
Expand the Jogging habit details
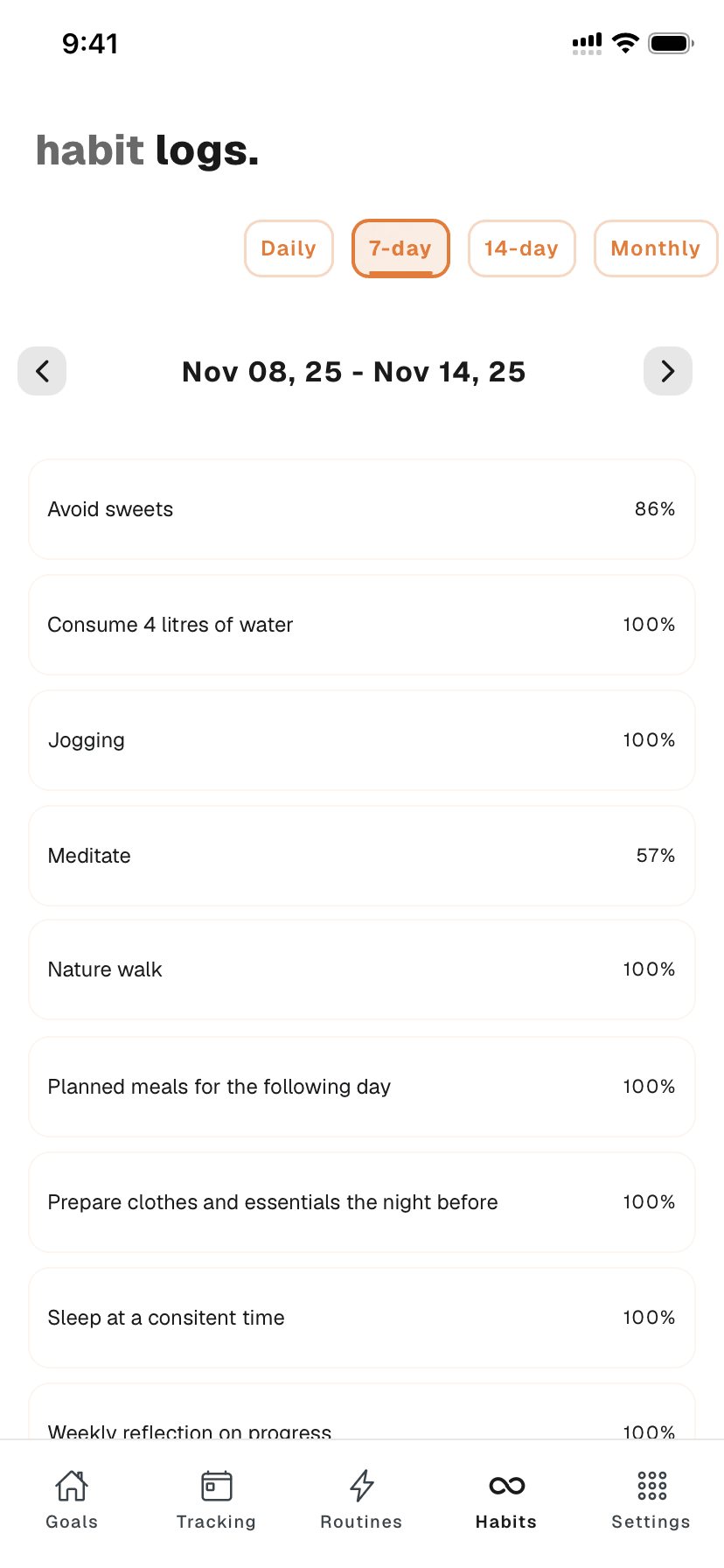coord(361,739)
